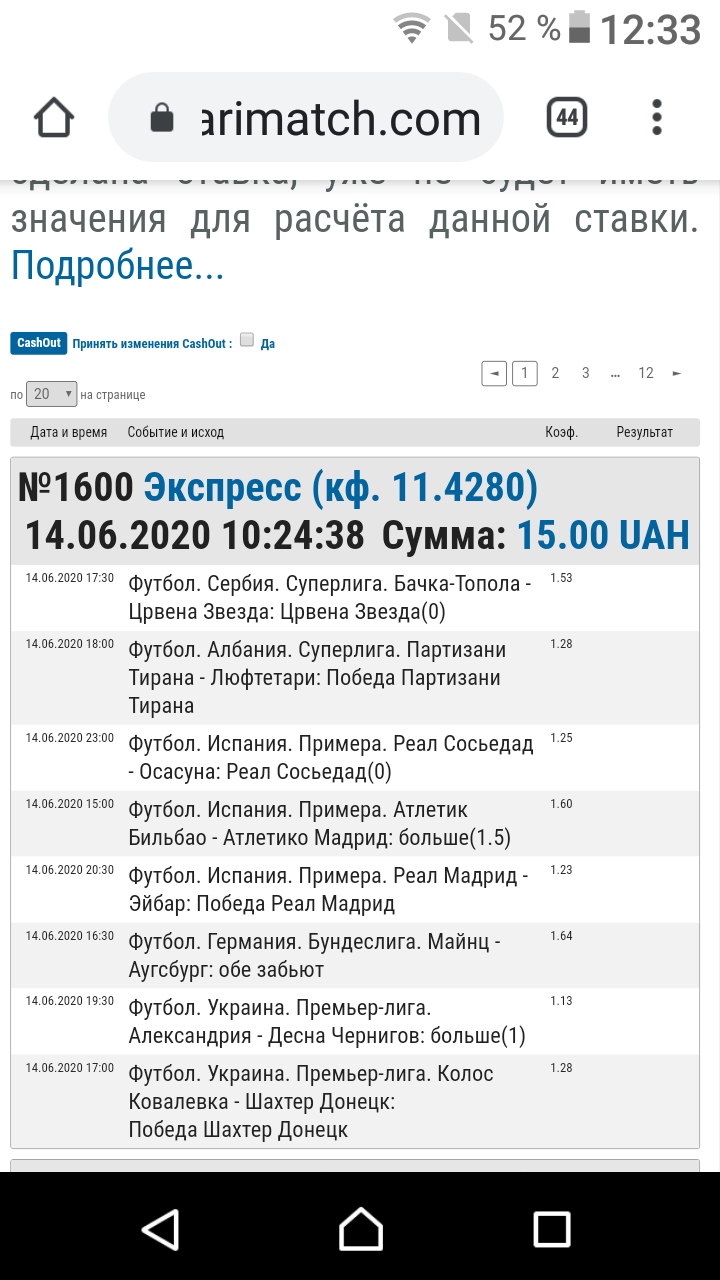Open the browser overflow menu
The width and height of the screenshot is (720, 1280).
coord(657,118)
